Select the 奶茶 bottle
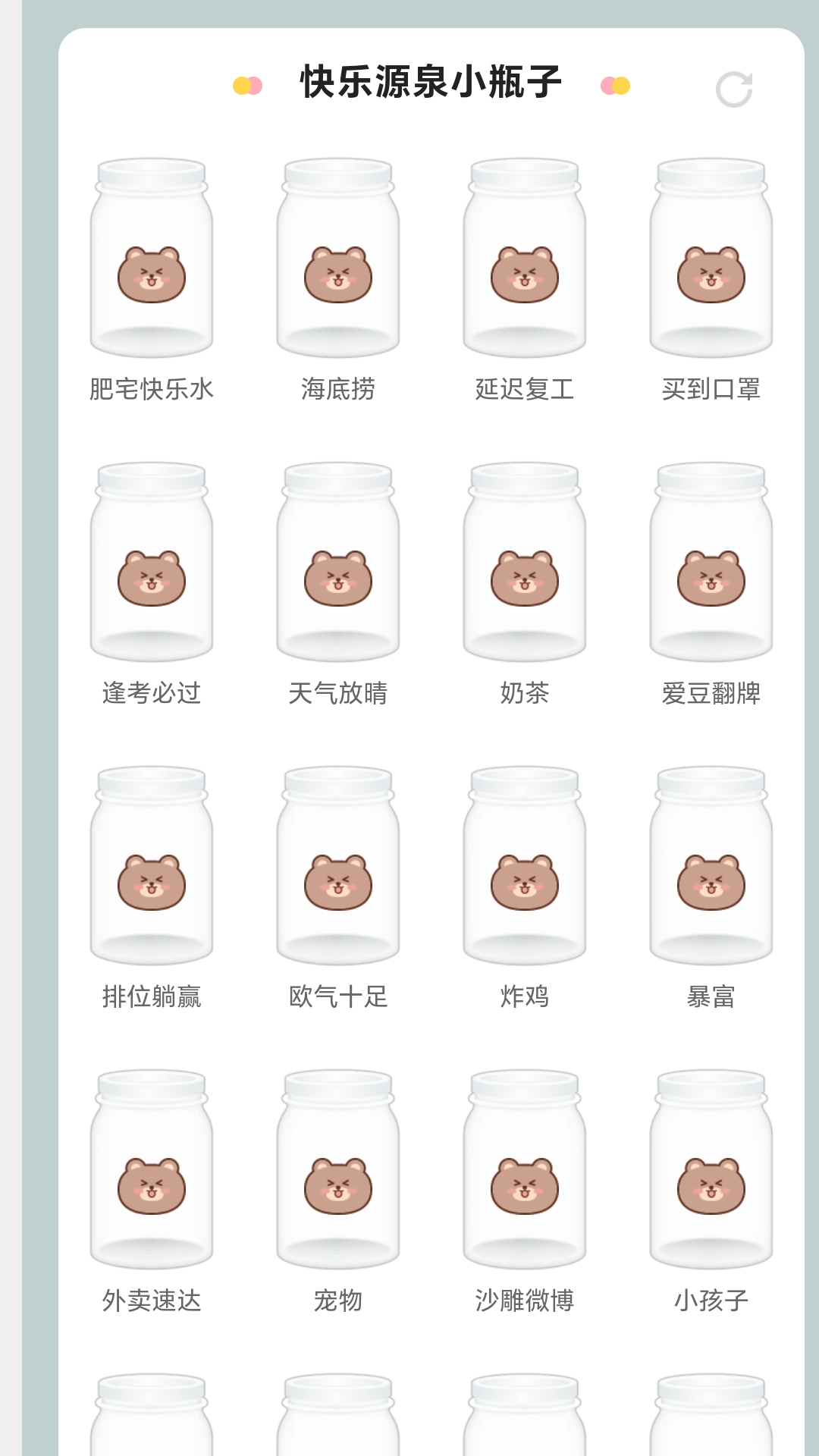The width and height of the screenshot is (819, 1456). click(525, 563)
